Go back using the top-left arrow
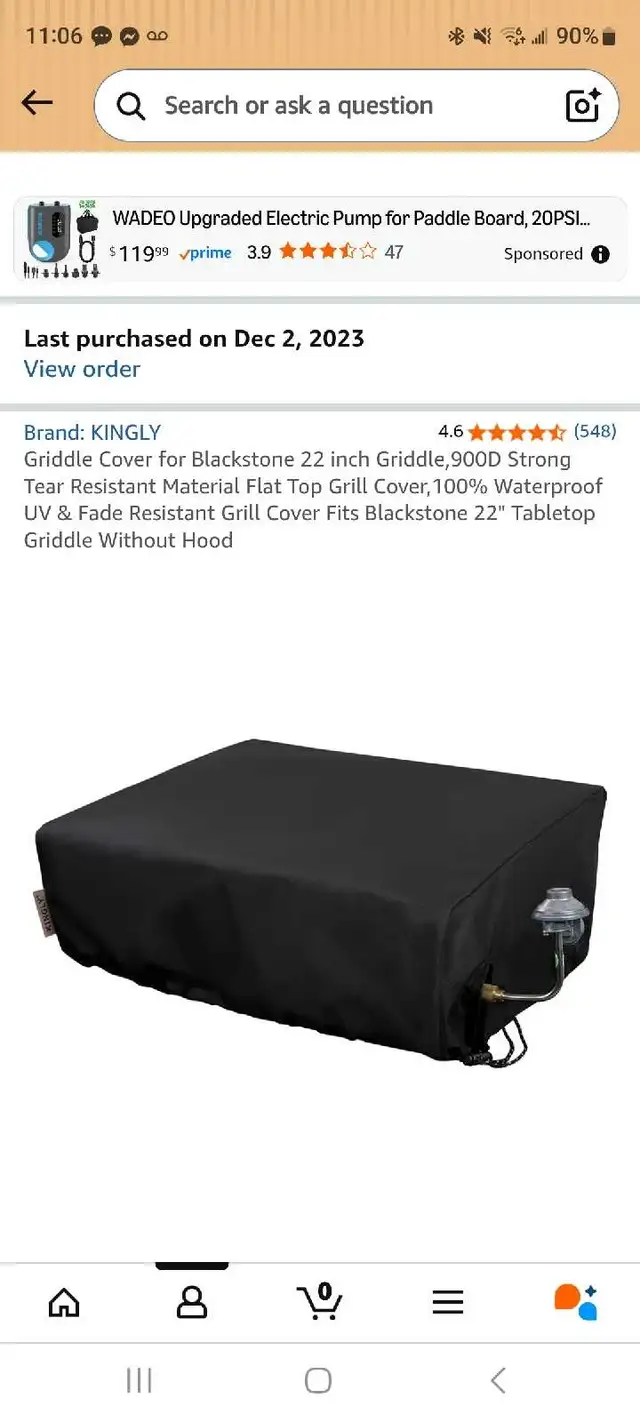Viewport: 640px width, 1422px height. [x=37, y=103]
